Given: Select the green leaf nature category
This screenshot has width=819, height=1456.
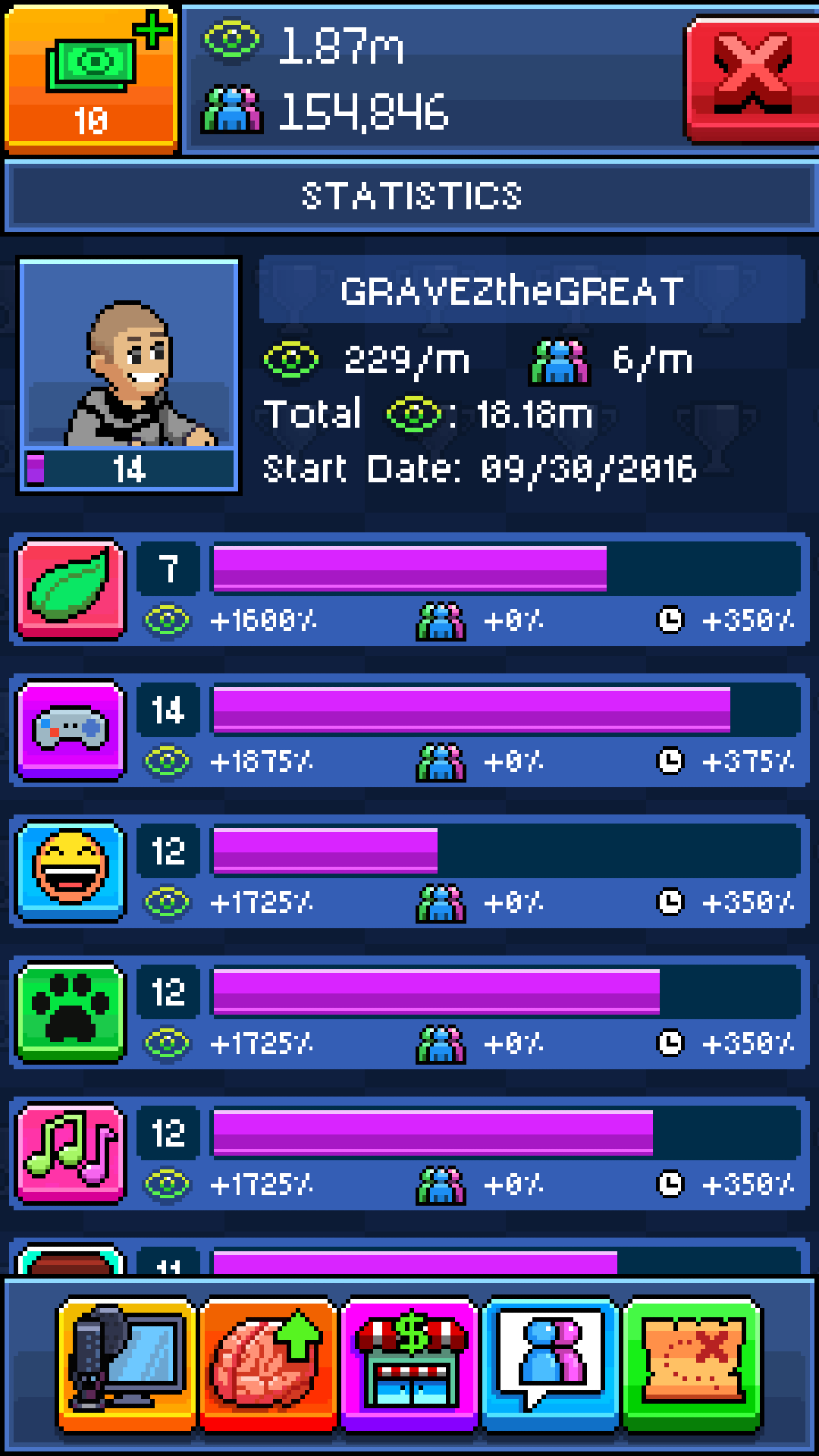Looking at the screenshot, I should coord(71,588).
